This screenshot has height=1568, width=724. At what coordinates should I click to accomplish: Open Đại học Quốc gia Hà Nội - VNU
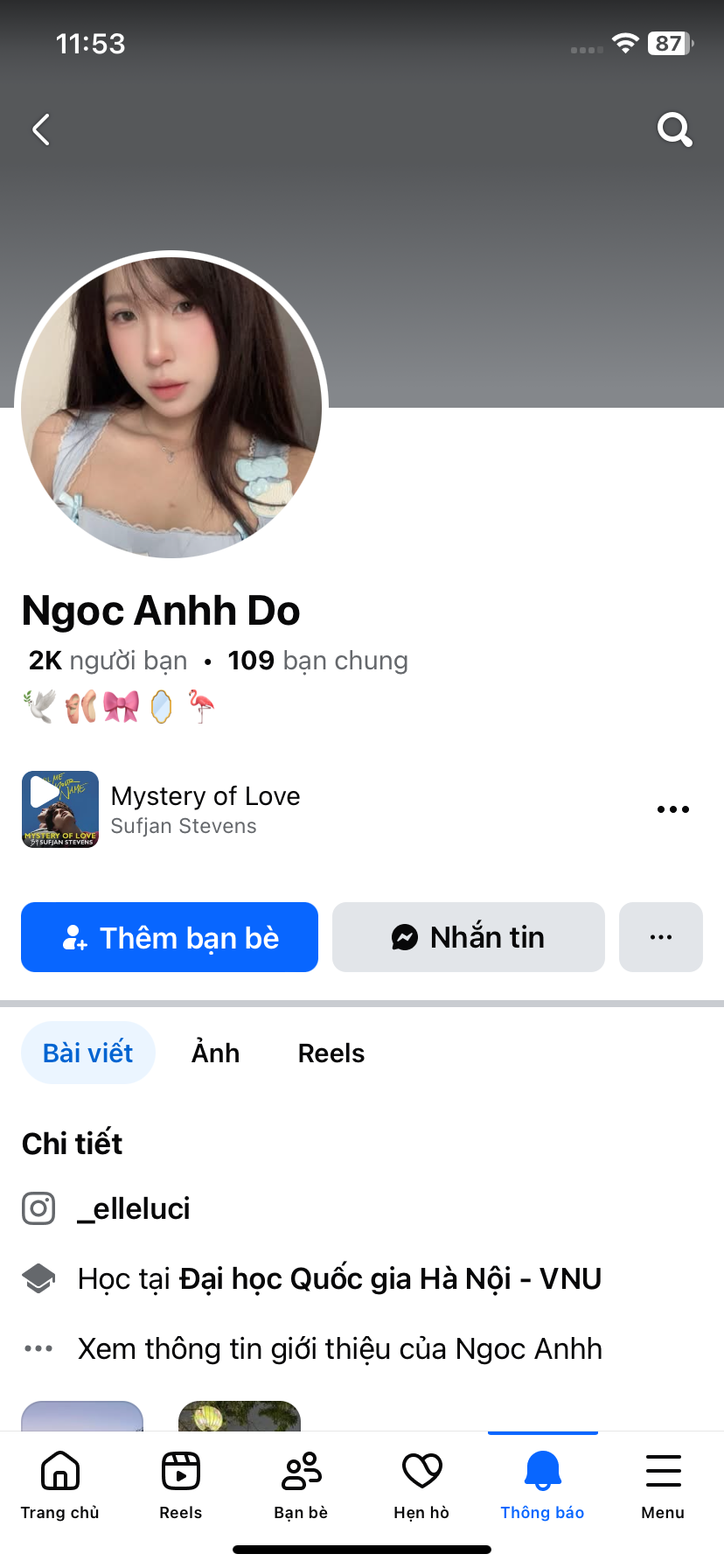389,1278
